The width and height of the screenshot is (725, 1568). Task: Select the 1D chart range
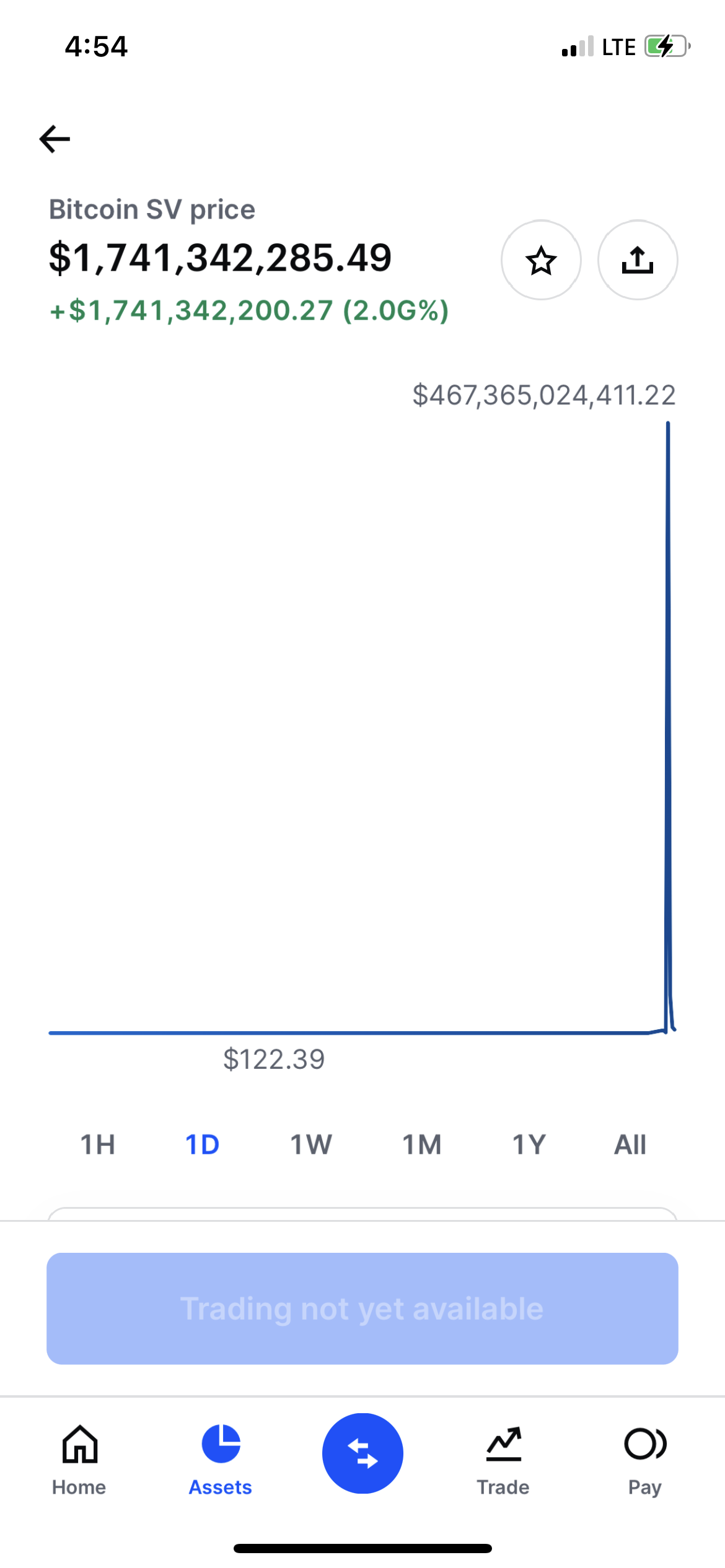[x=202, y=1144]
